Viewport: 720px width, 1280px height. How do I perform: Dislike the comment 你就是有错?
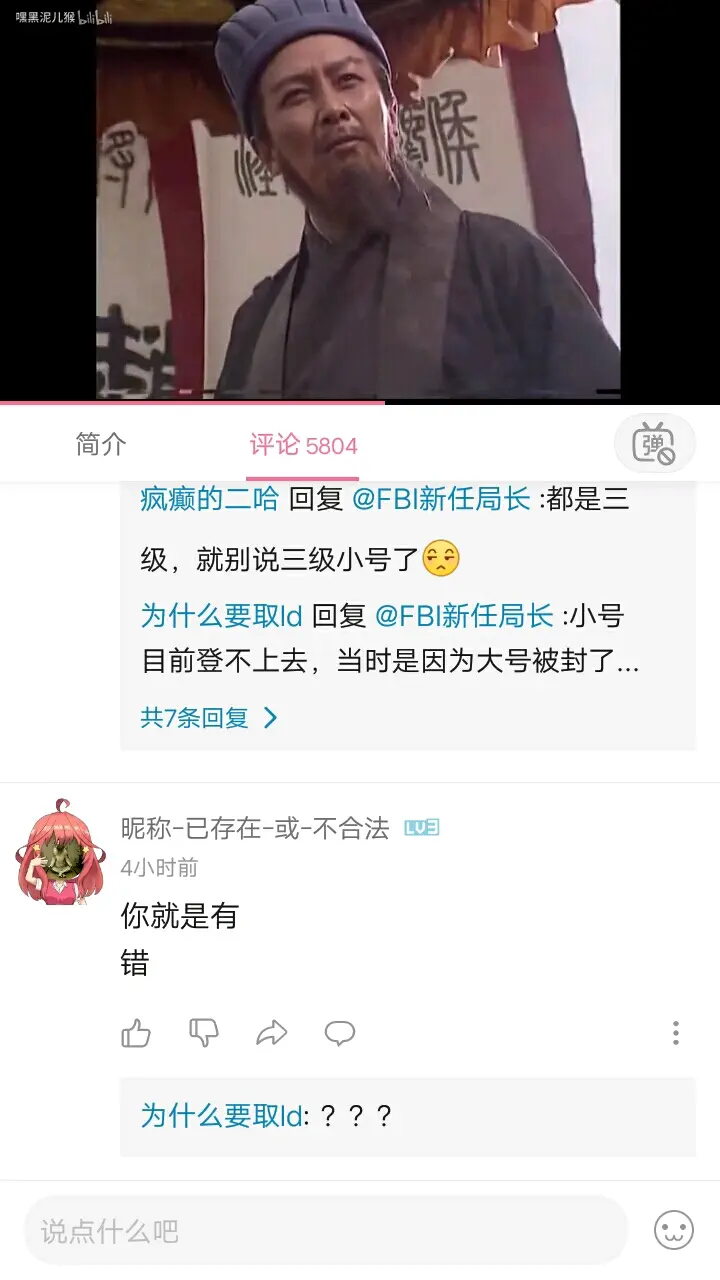(x=204, y=1033)
